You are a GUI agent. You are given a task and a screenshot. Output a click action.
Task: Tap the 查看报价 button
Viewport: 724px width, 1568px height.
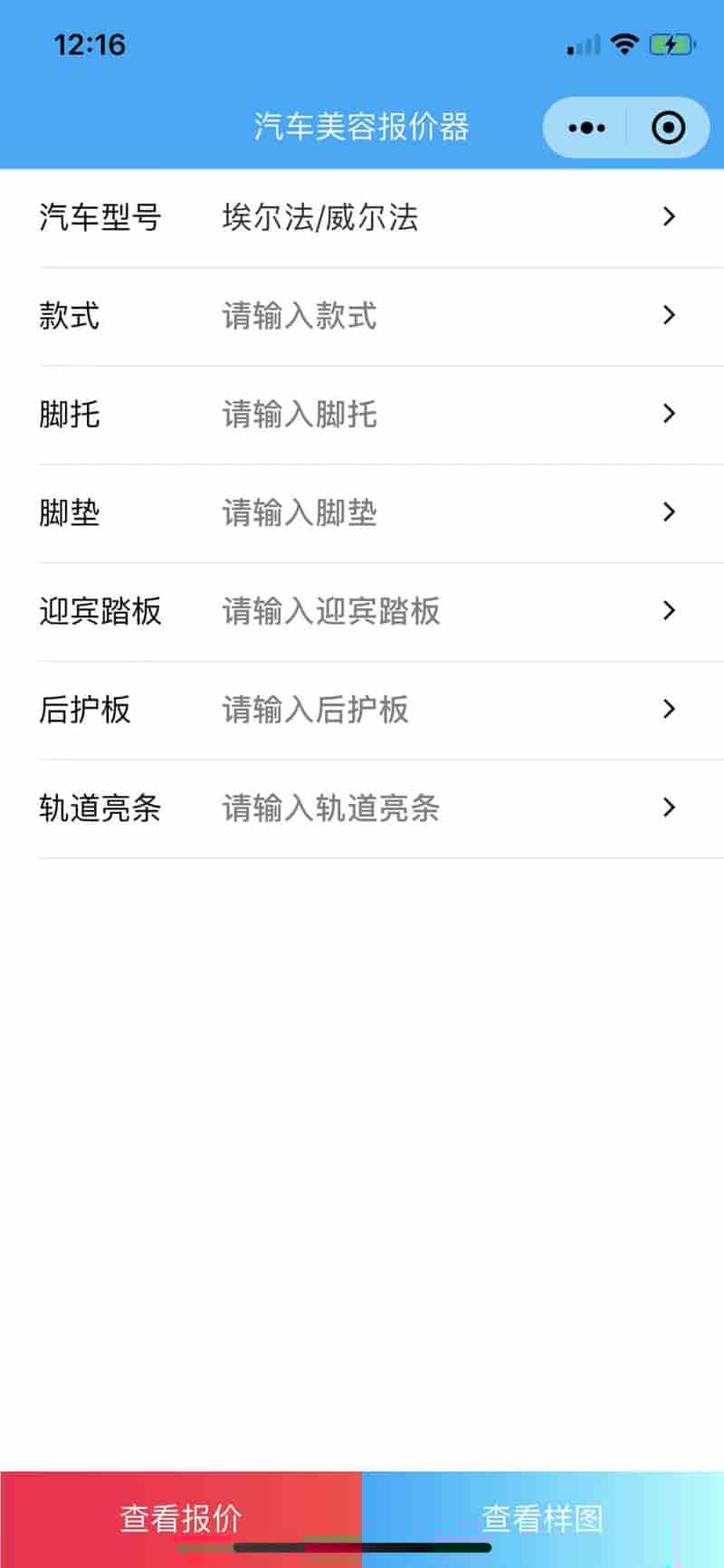coord(181,1519)
